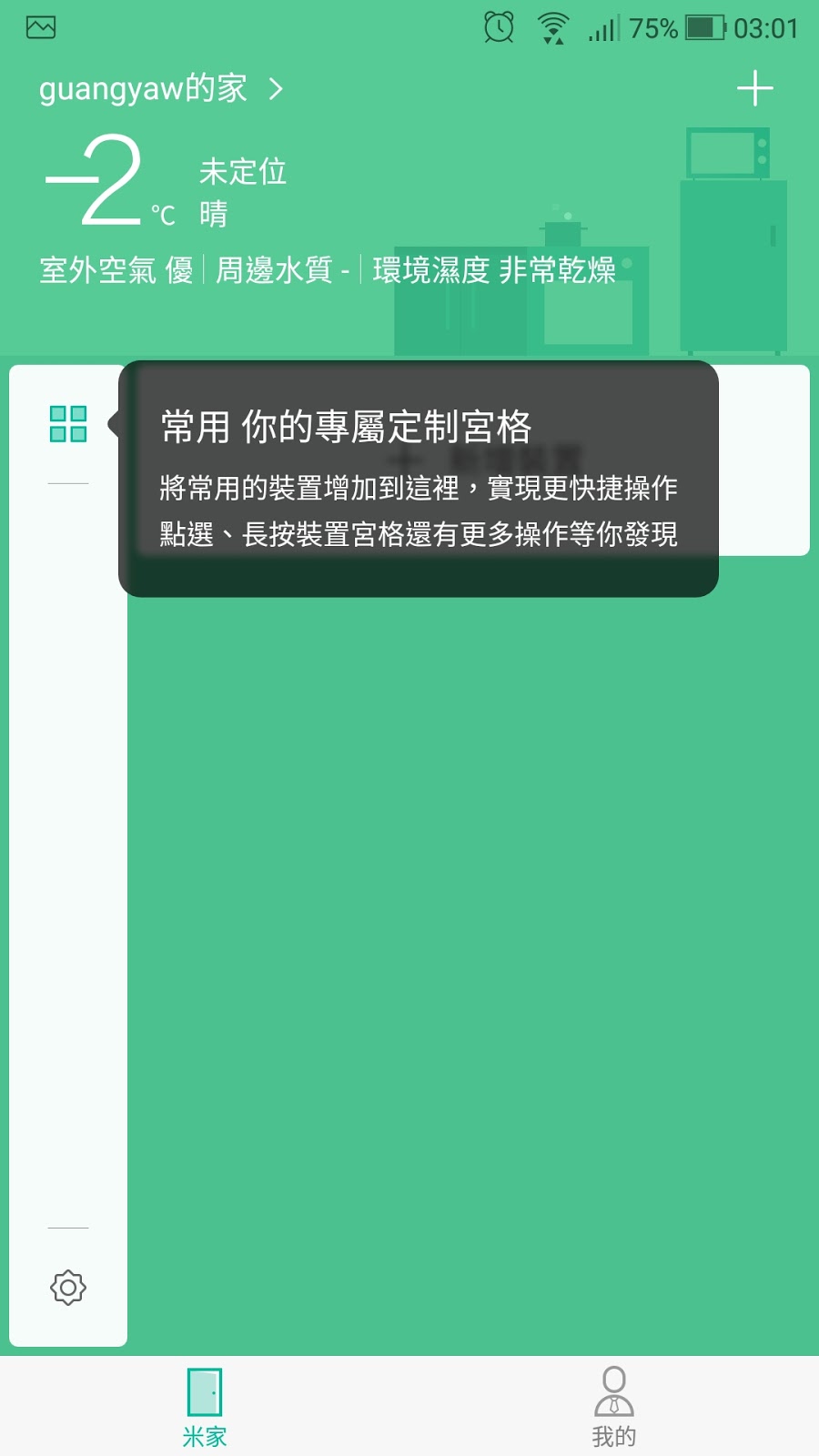Select the 常用 grid icon in sidebar

click(68, 424)
